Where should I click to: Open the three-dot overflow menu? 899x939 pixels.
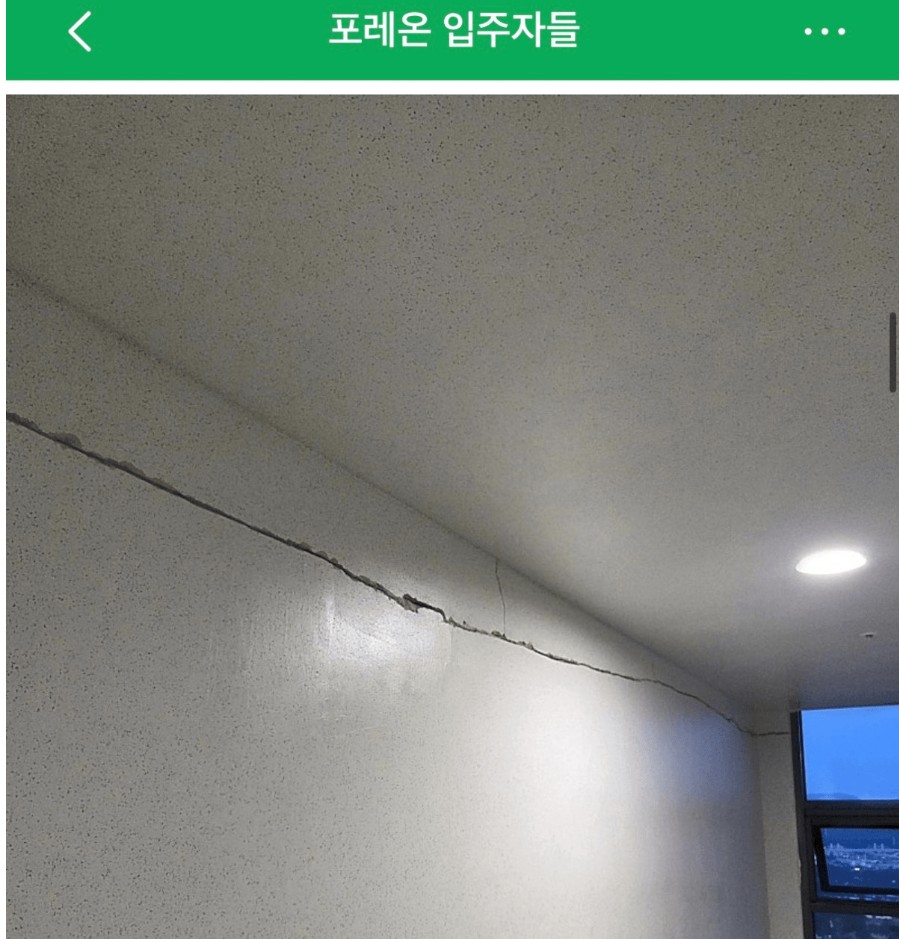(x=824, y=34)
